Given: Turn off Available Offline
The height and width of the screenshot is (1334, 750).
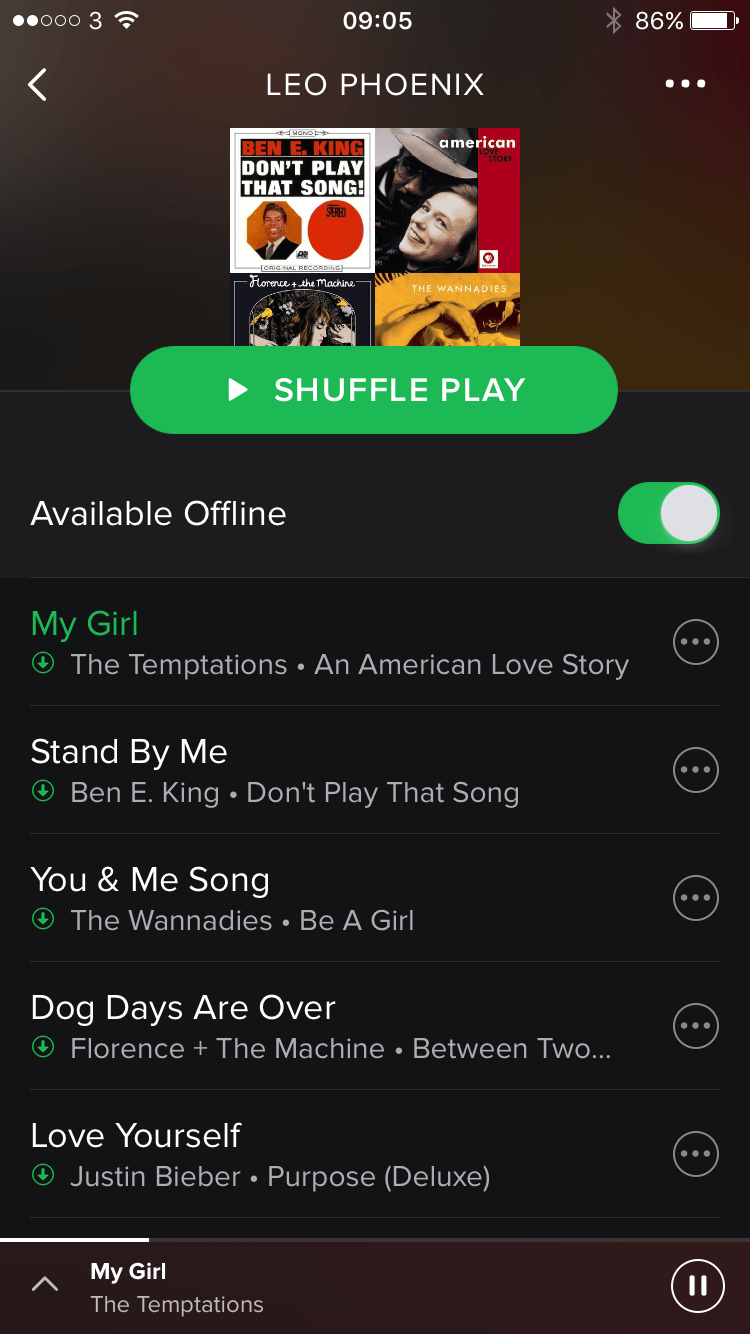Looking at the screenshot, I should point(668,514).
